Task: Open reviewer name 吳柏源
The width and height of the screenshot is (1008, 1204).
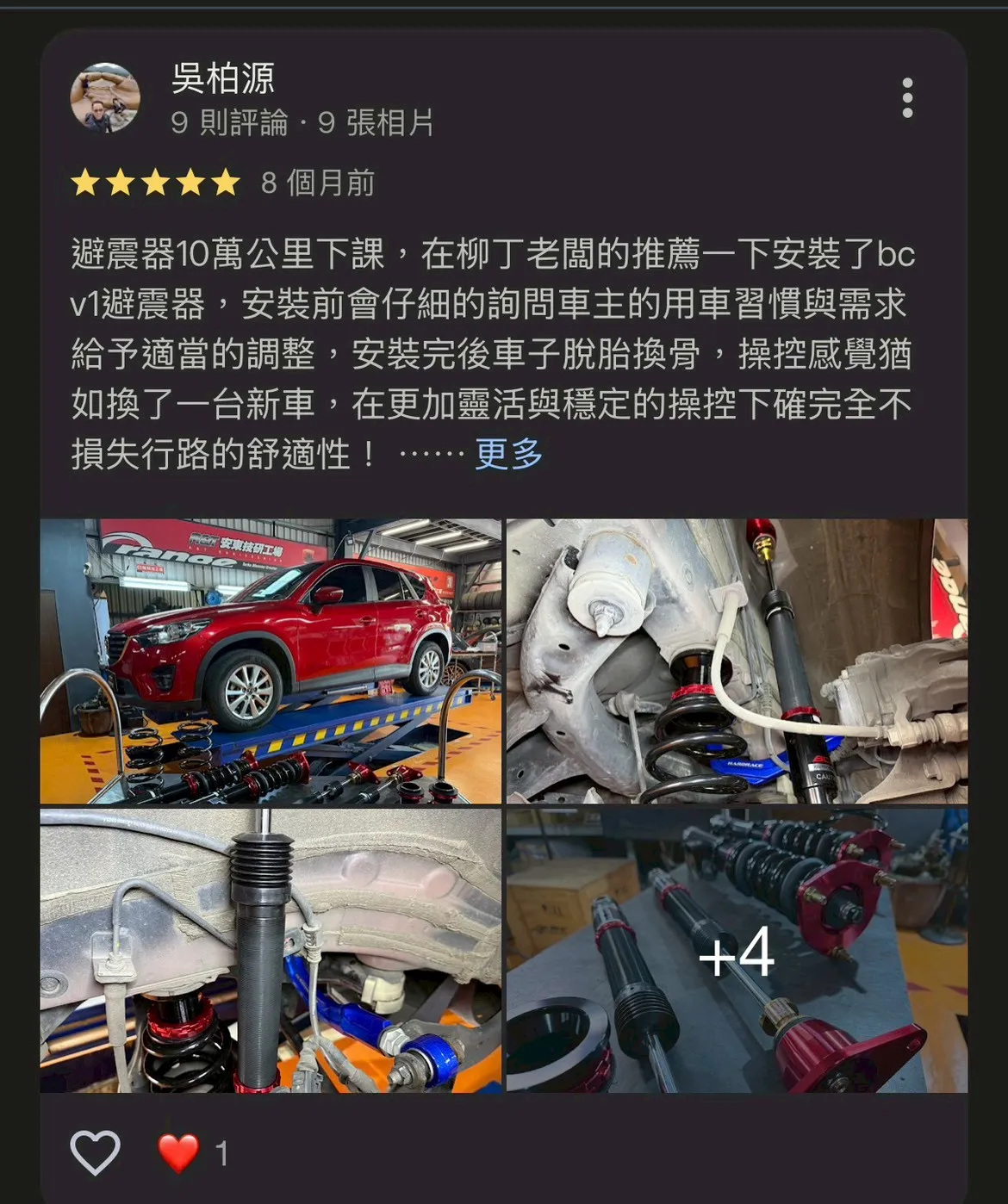Action: [x=222, y=78]
